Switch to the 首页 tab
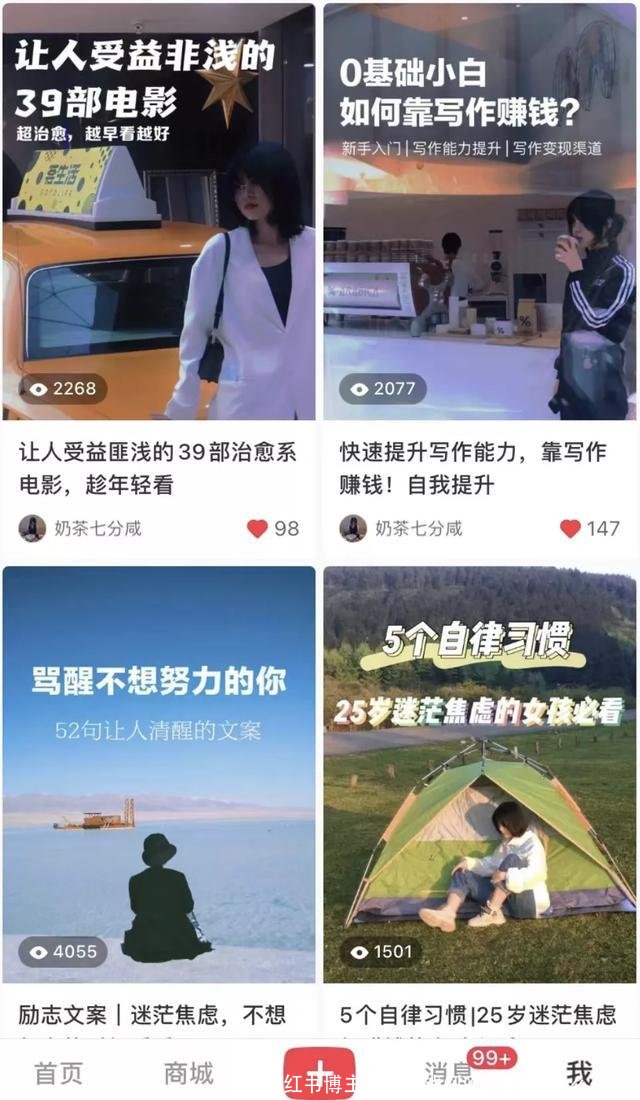Screen dimensions: 640x1100 (x=59, y=1074)
